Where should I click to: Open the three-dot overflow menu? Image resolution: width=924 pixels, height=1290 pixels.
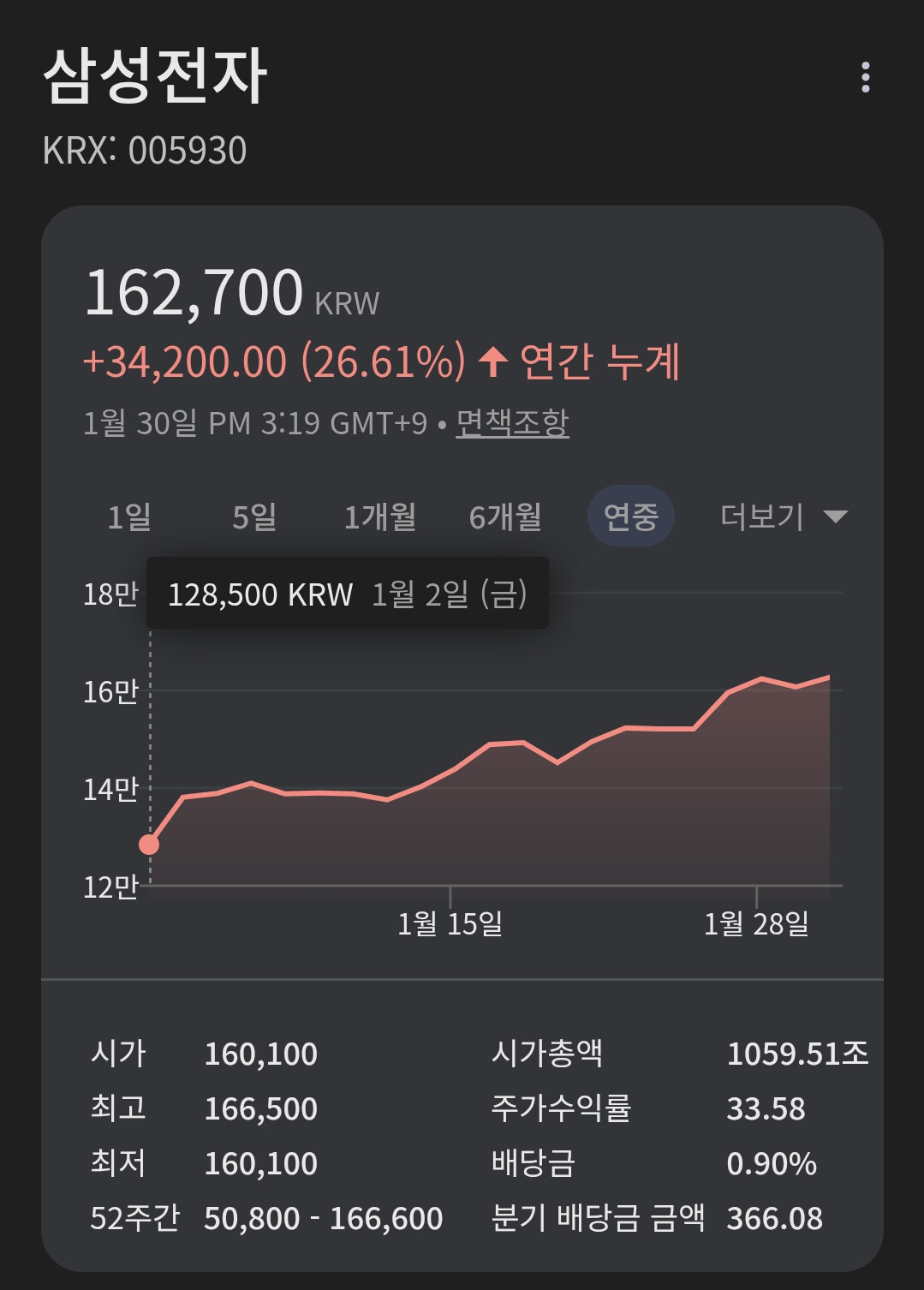point(866,77)
